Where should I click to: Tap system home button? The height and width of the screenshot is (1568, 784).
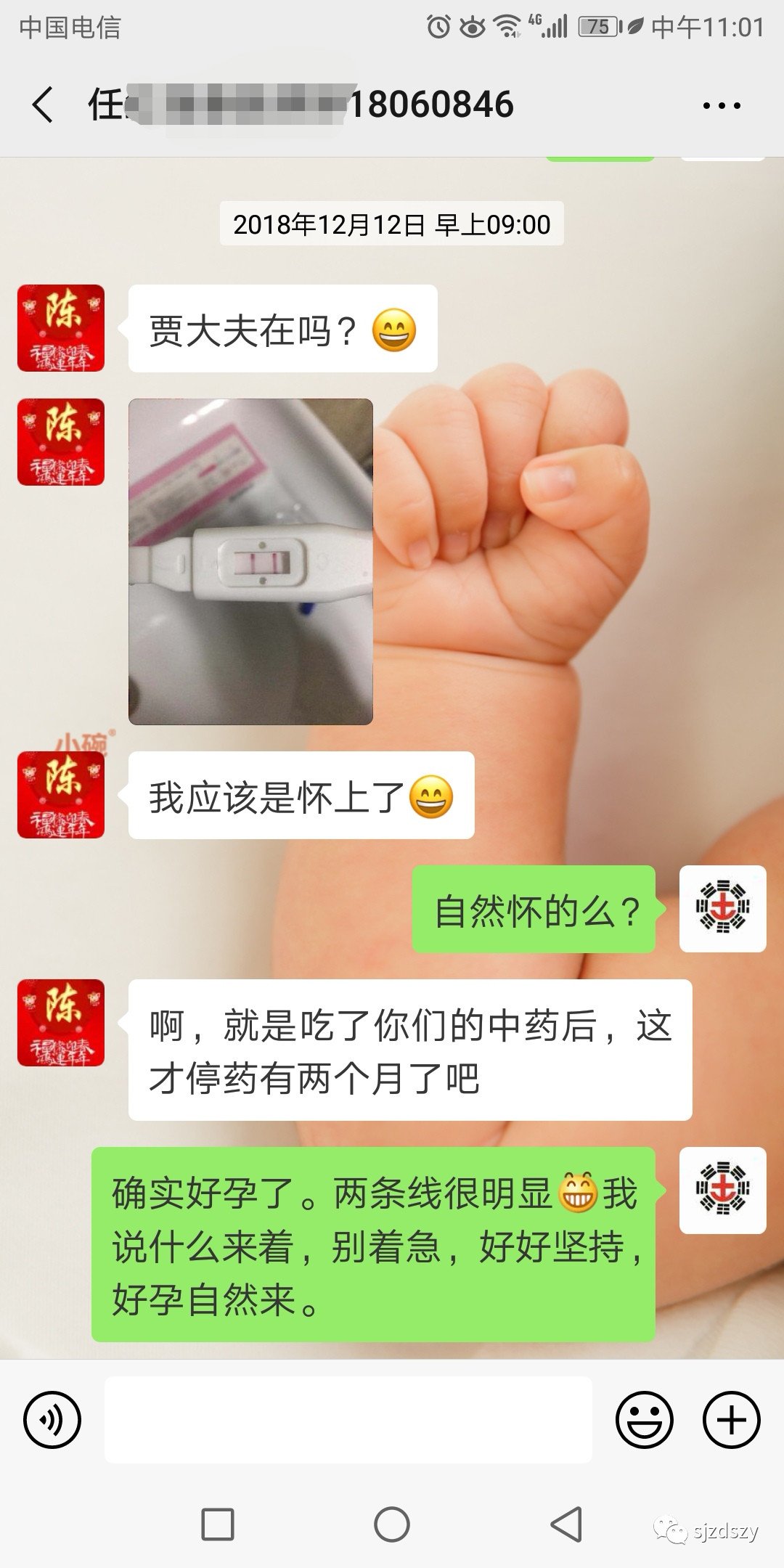point(392,1524)
